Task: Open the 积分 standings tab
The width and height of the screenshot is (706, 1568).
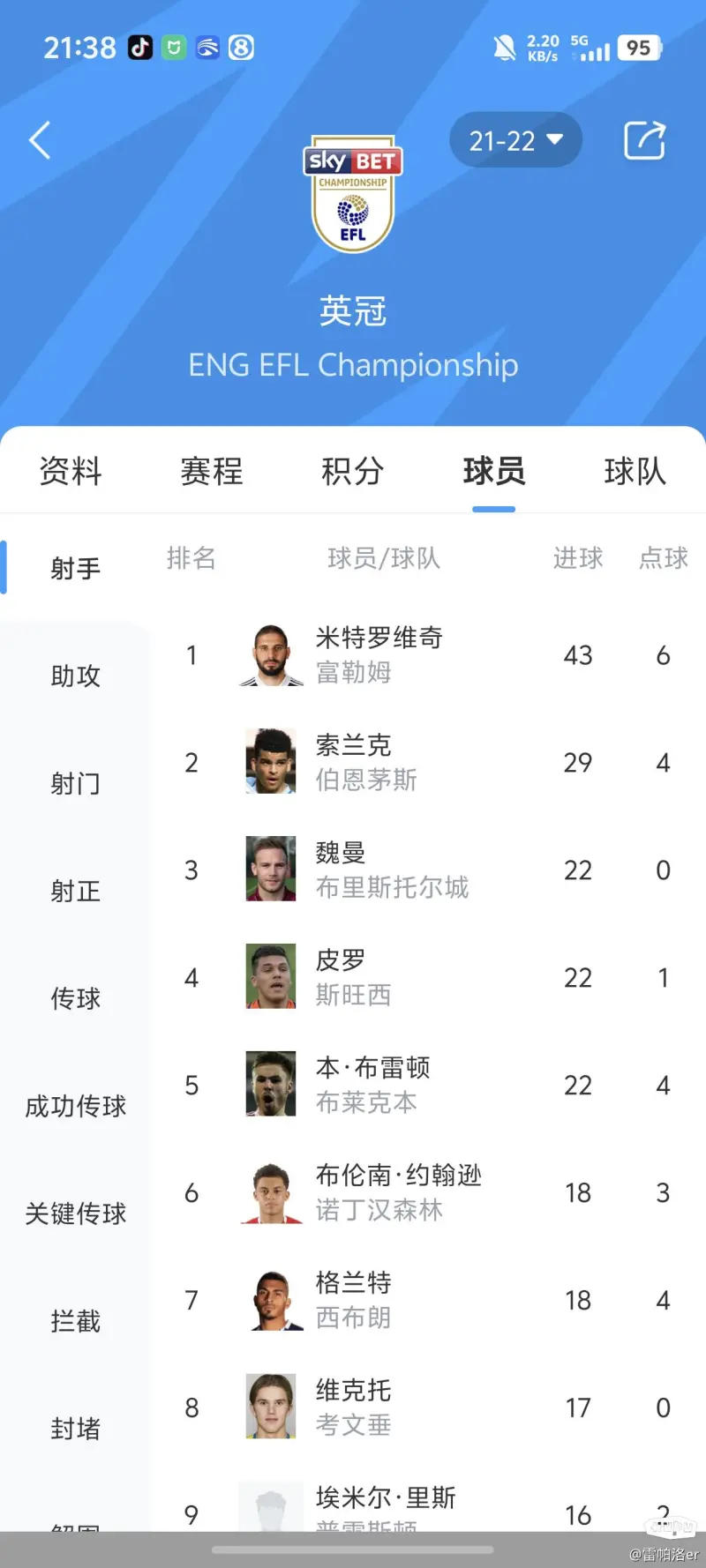Action: click(x=353, y=471)
